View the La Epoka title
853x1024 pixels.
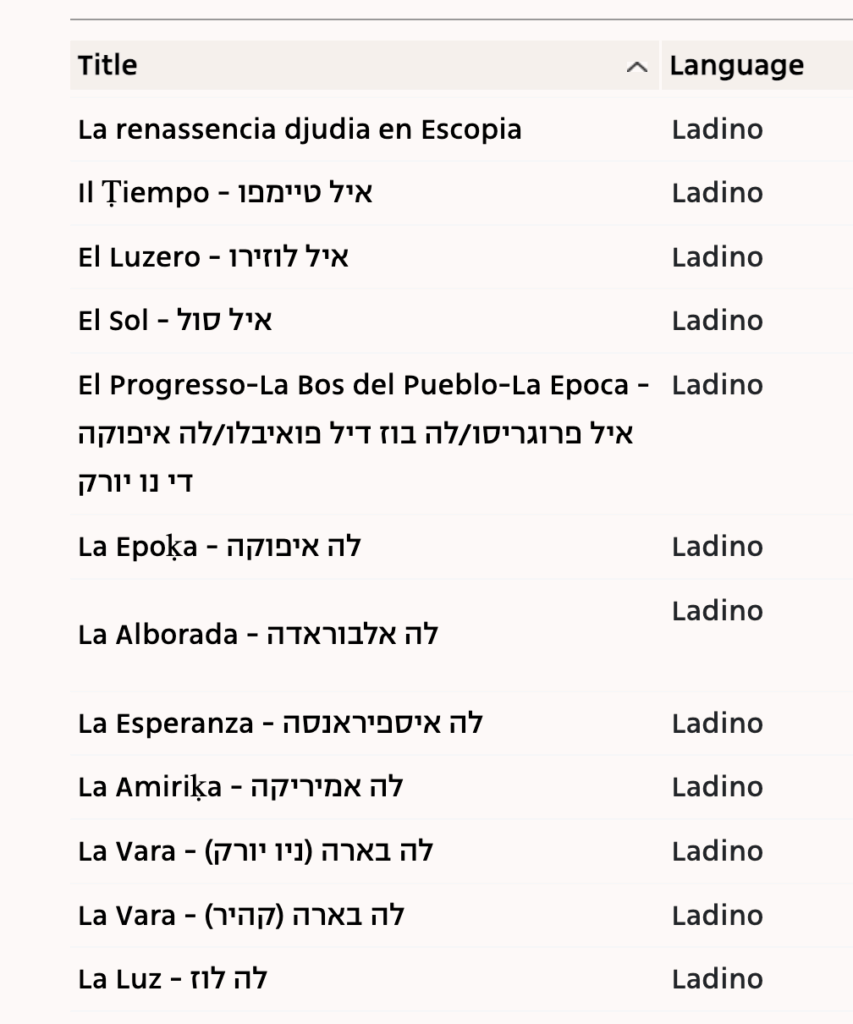click(x=219, y=547)
